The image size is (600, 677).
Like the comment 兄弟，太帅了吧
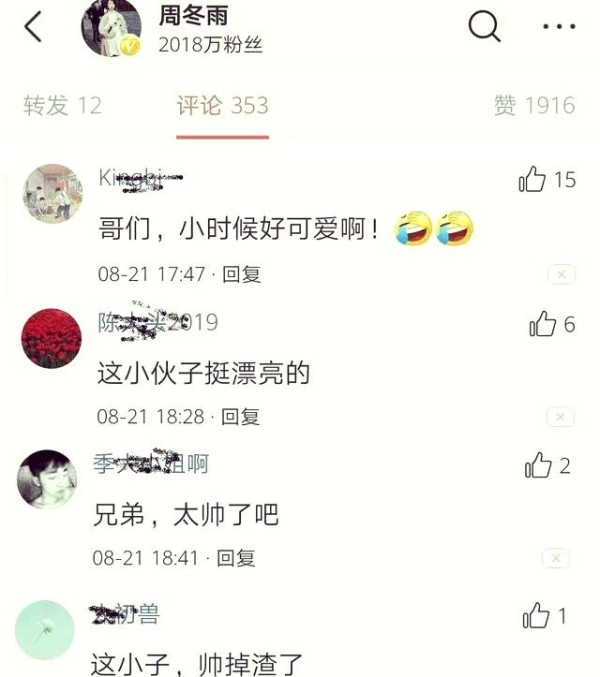pos(538,466)
